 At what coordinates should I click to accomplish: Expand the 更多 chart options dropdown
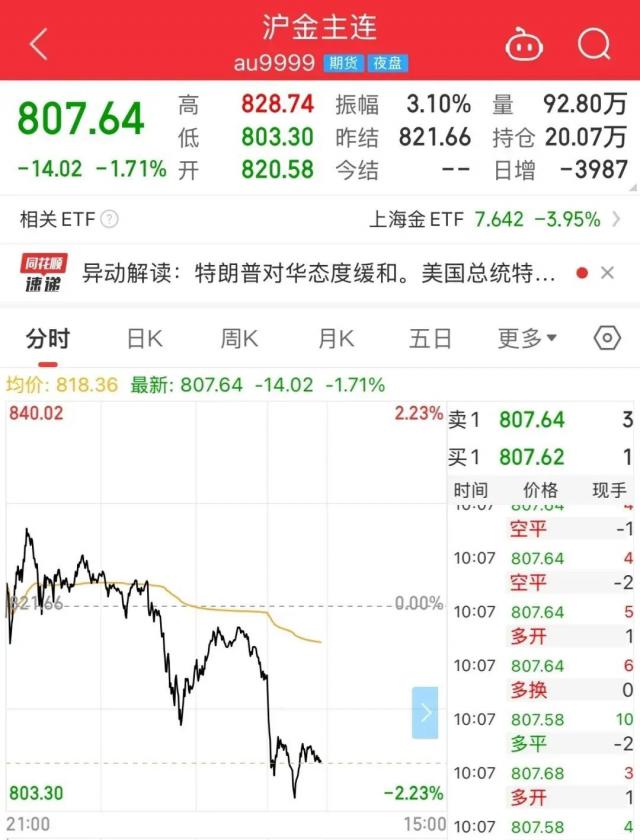pos(528,338)
